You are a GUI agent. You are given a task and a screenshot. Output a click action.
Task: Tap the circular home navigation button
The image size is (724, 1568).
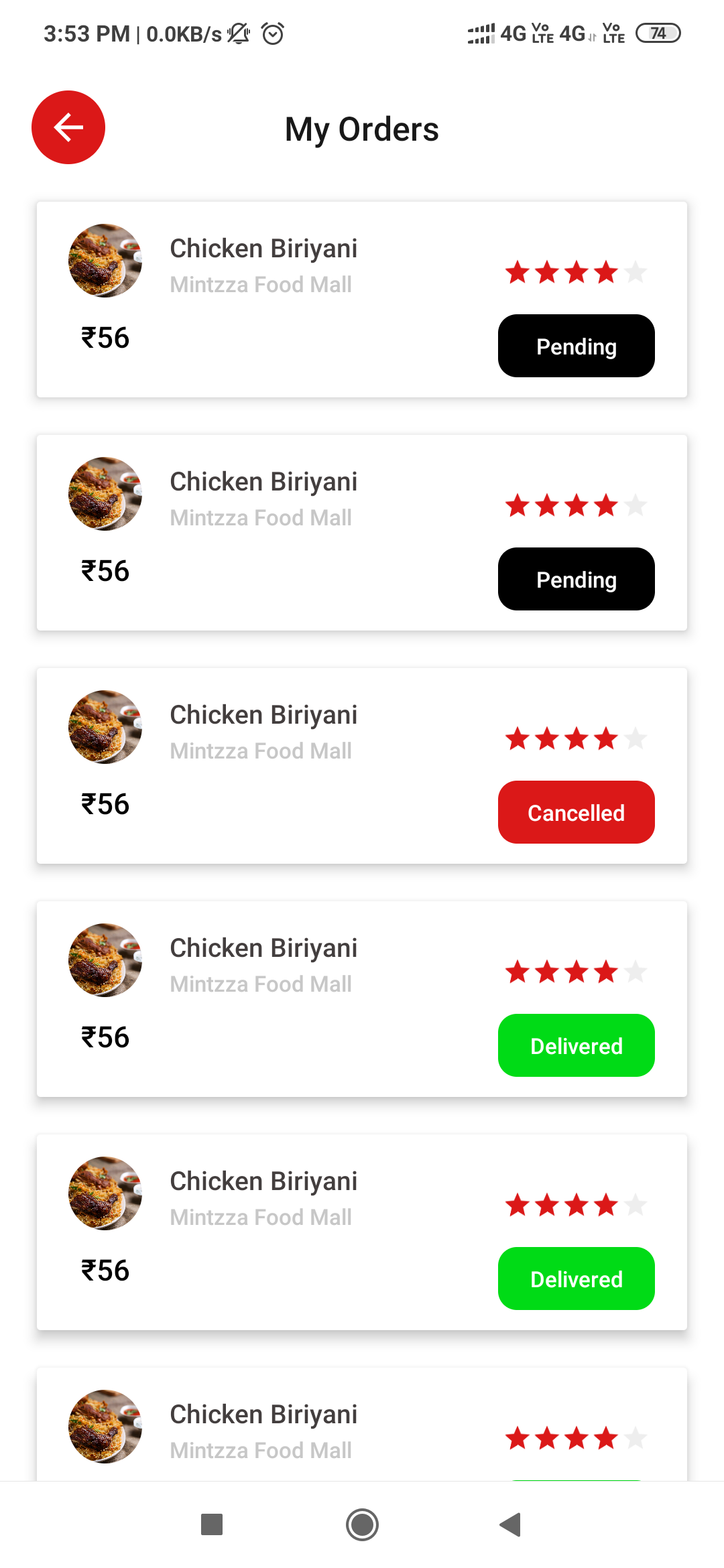pos(362,1525)
